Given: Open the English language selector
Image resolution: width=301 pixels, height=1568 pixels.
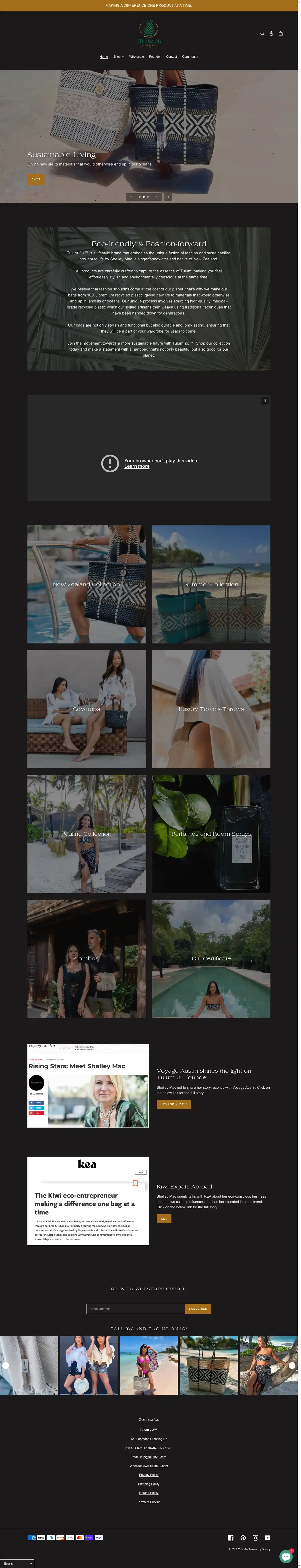Looking at the screenshot, I should [x=17, y=1563].
